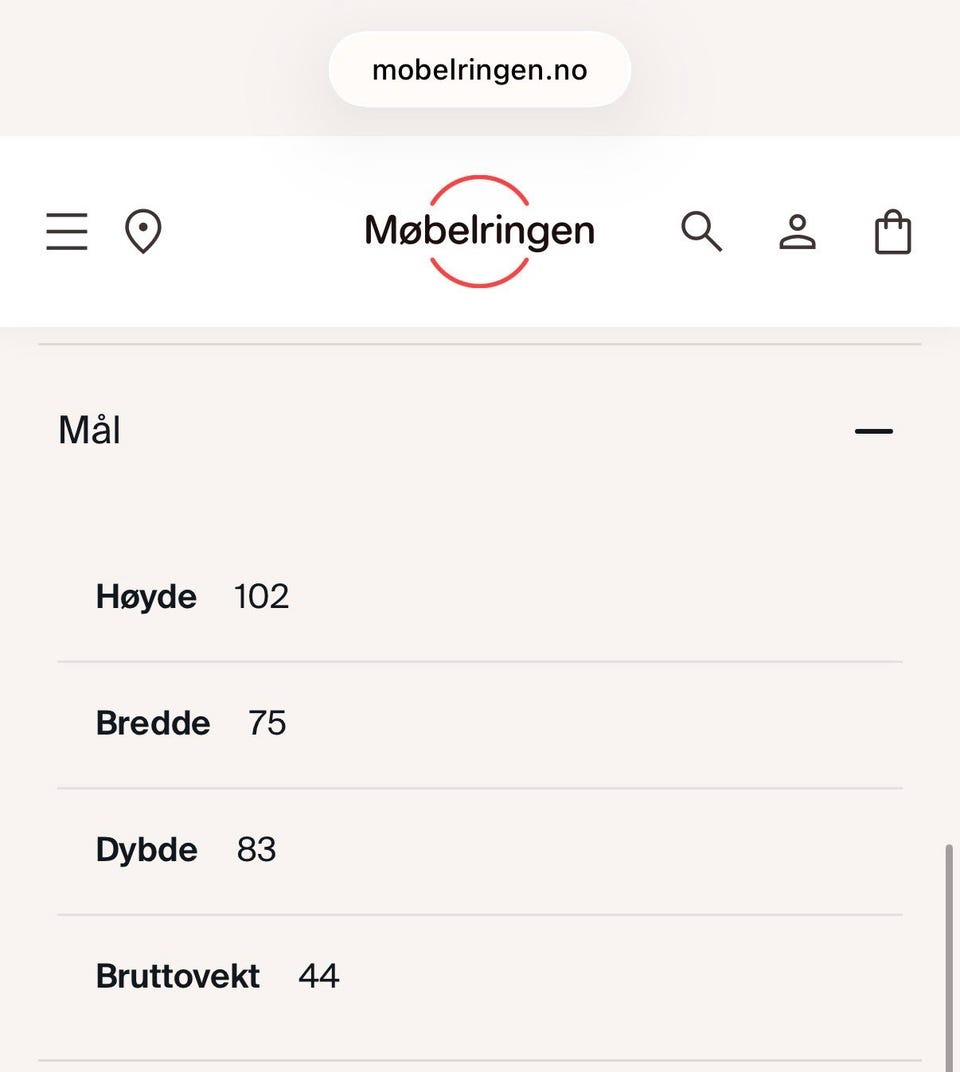The width and height of the screenshot is (960, 1072).
Task: Tap the value 102 beside Høyde
Action: (x=261, y=596)
